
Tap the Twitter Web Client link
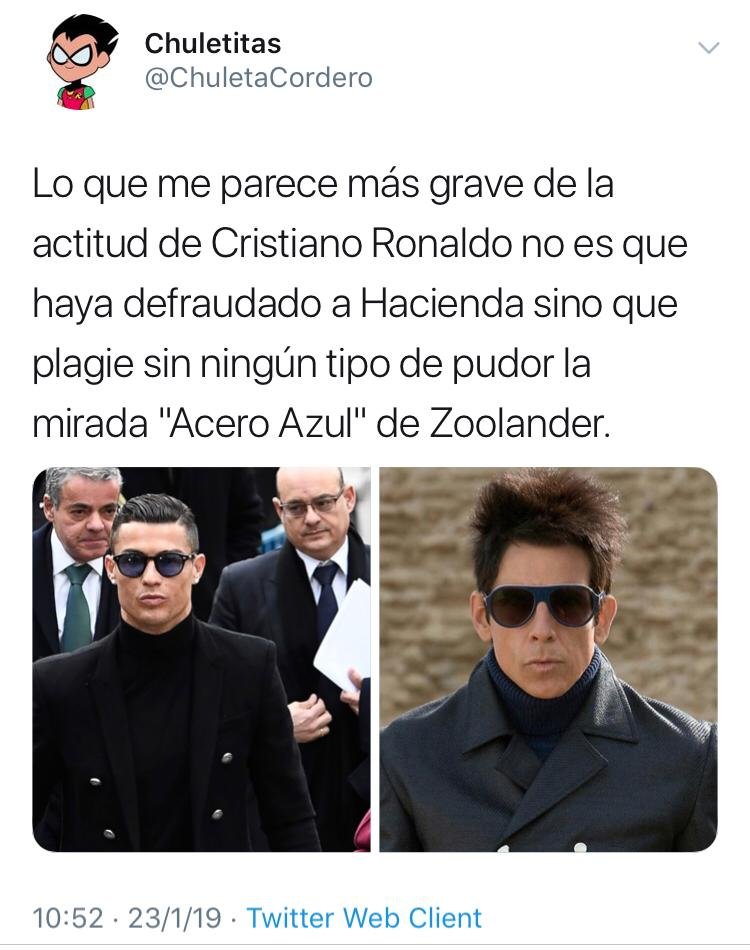(364, 917)
